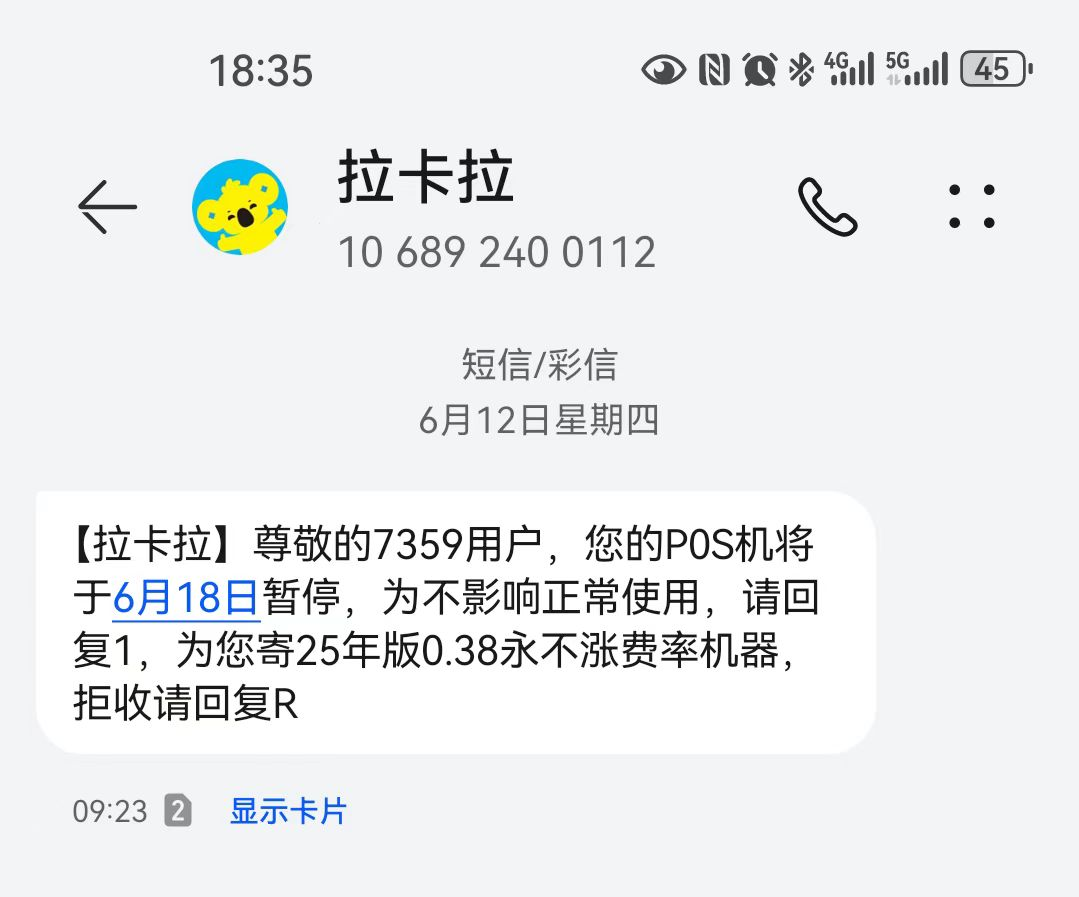The width and height of the screenshot is (1079, 897).
Task: Tap the underlined 6月18日 date link
Action: click(x=186, y=599)
